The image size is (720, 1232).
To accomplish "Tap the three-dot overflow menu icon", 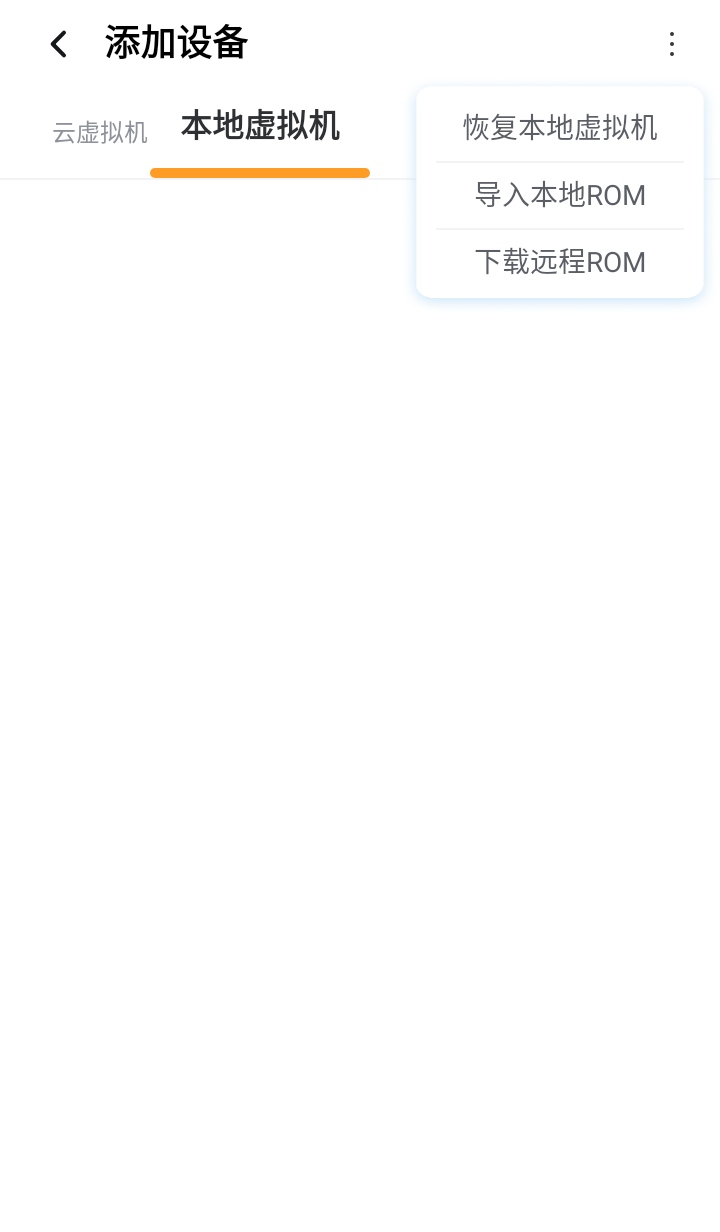I will (x=671, y=44).
